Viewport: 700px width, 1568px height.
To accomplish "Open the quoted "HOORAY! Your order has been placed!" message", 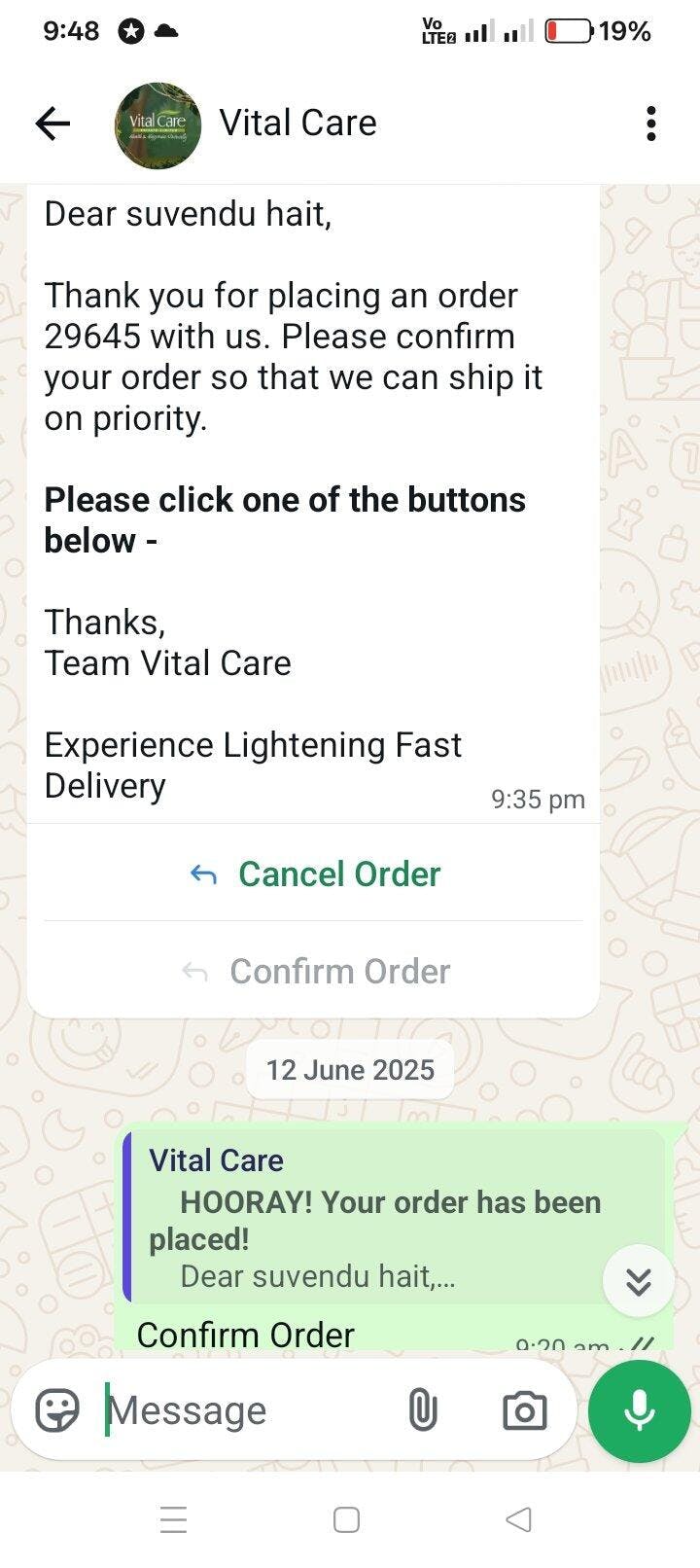I will [394, 1218].
